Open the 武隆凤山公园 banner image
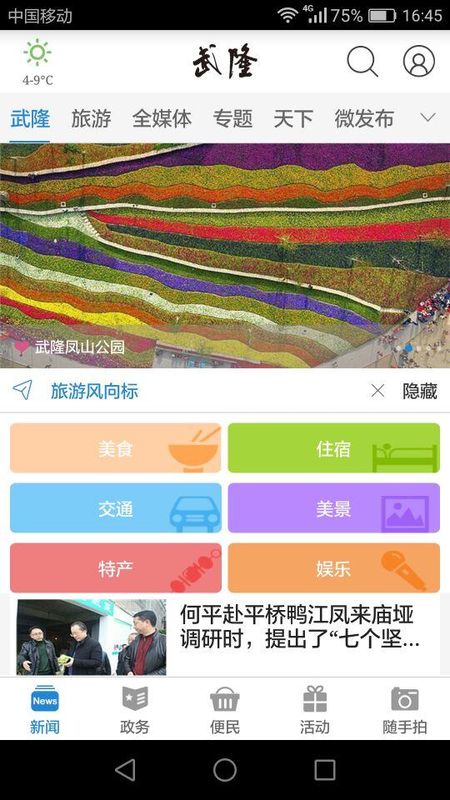The width and height of the screenshot is (450, 800). [225, 256]
